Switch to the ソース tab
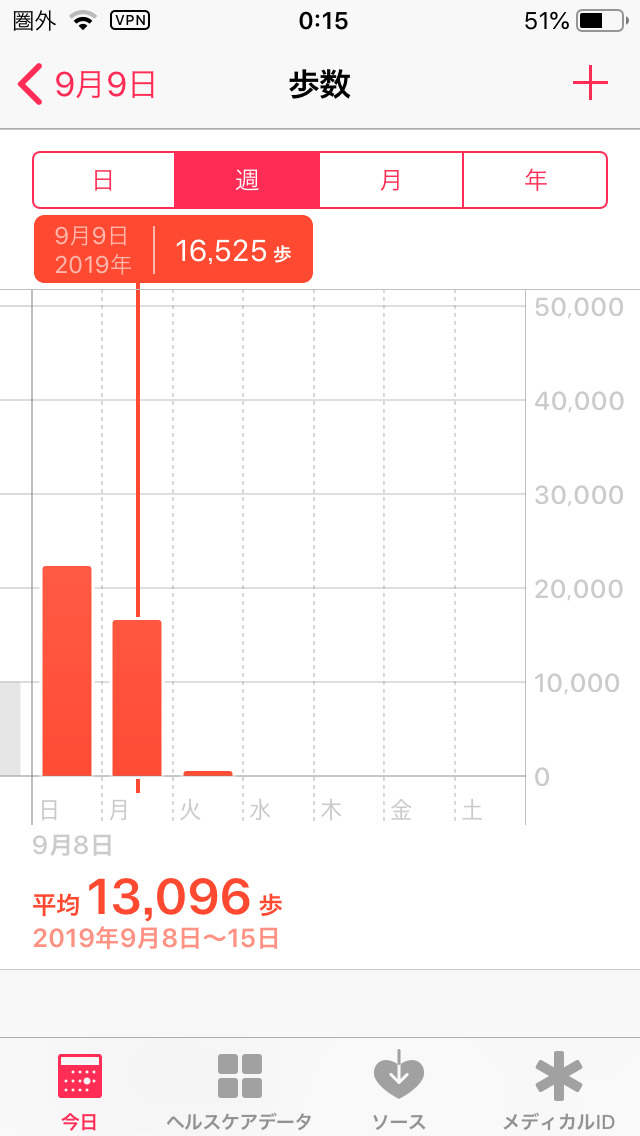 point(399,1089)
